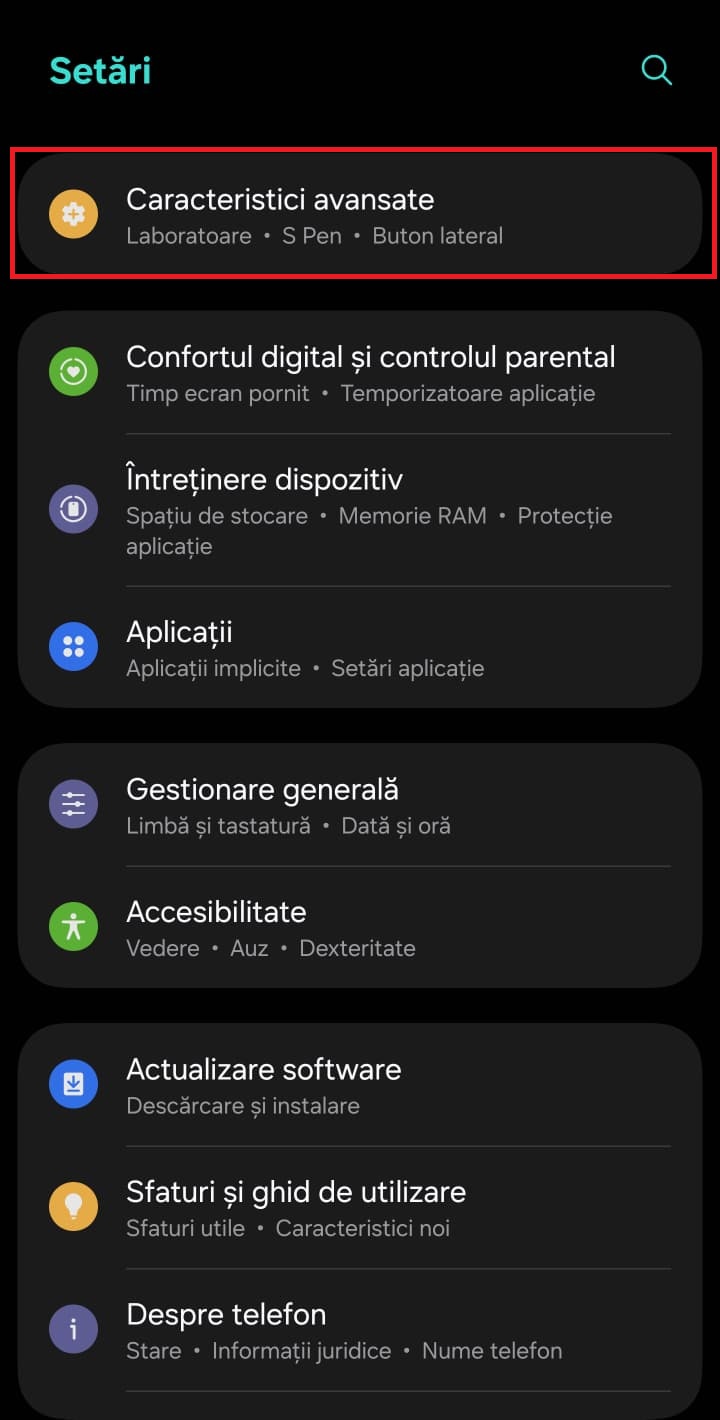The width and height of the screenshot is (720, 1420).
Task: Open Accesibilitate options
Action: click(x=360, y=927)
